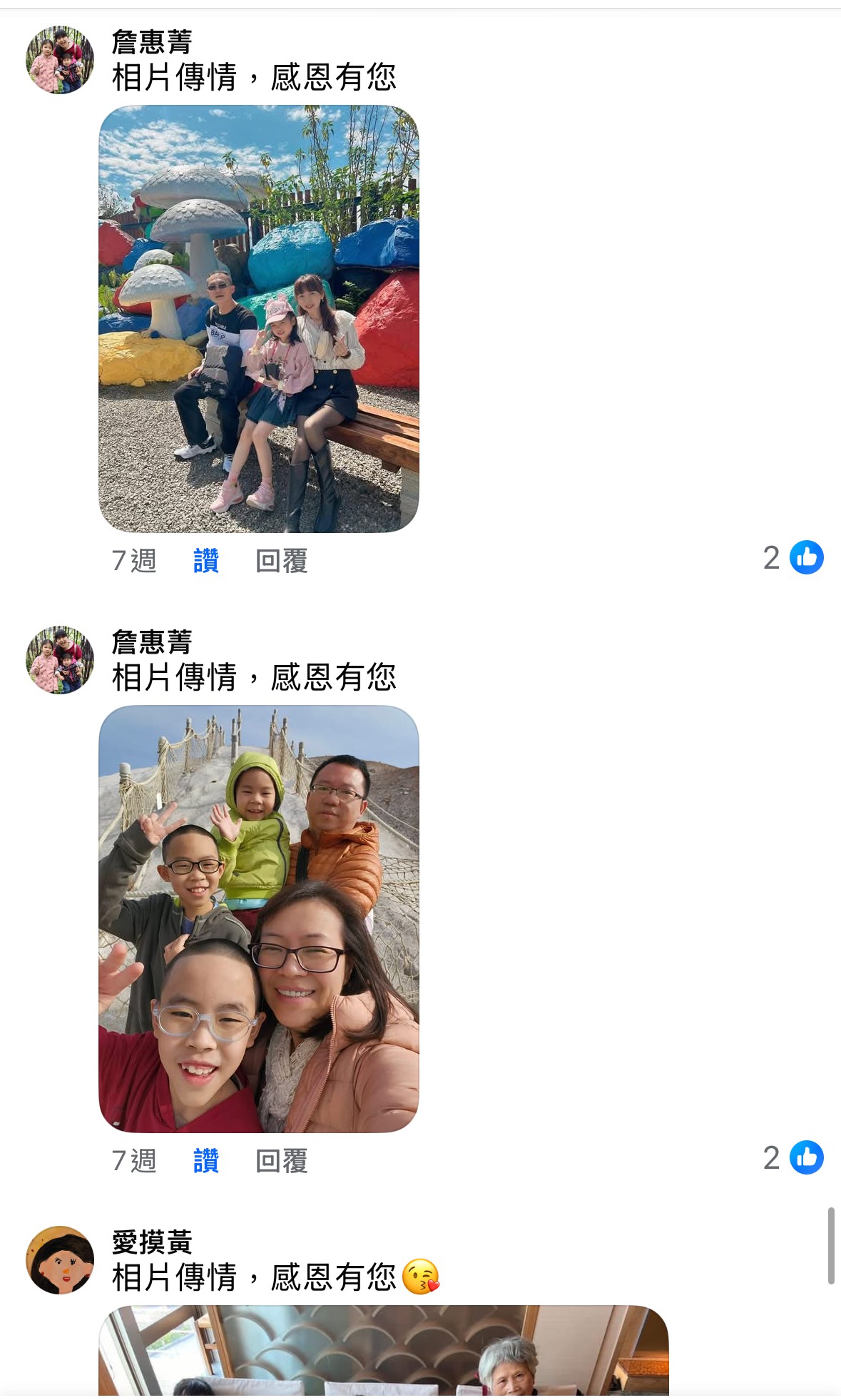Open 愛摸黃's profile name link
The image size is (841, 1400).
pos(152,1243)
